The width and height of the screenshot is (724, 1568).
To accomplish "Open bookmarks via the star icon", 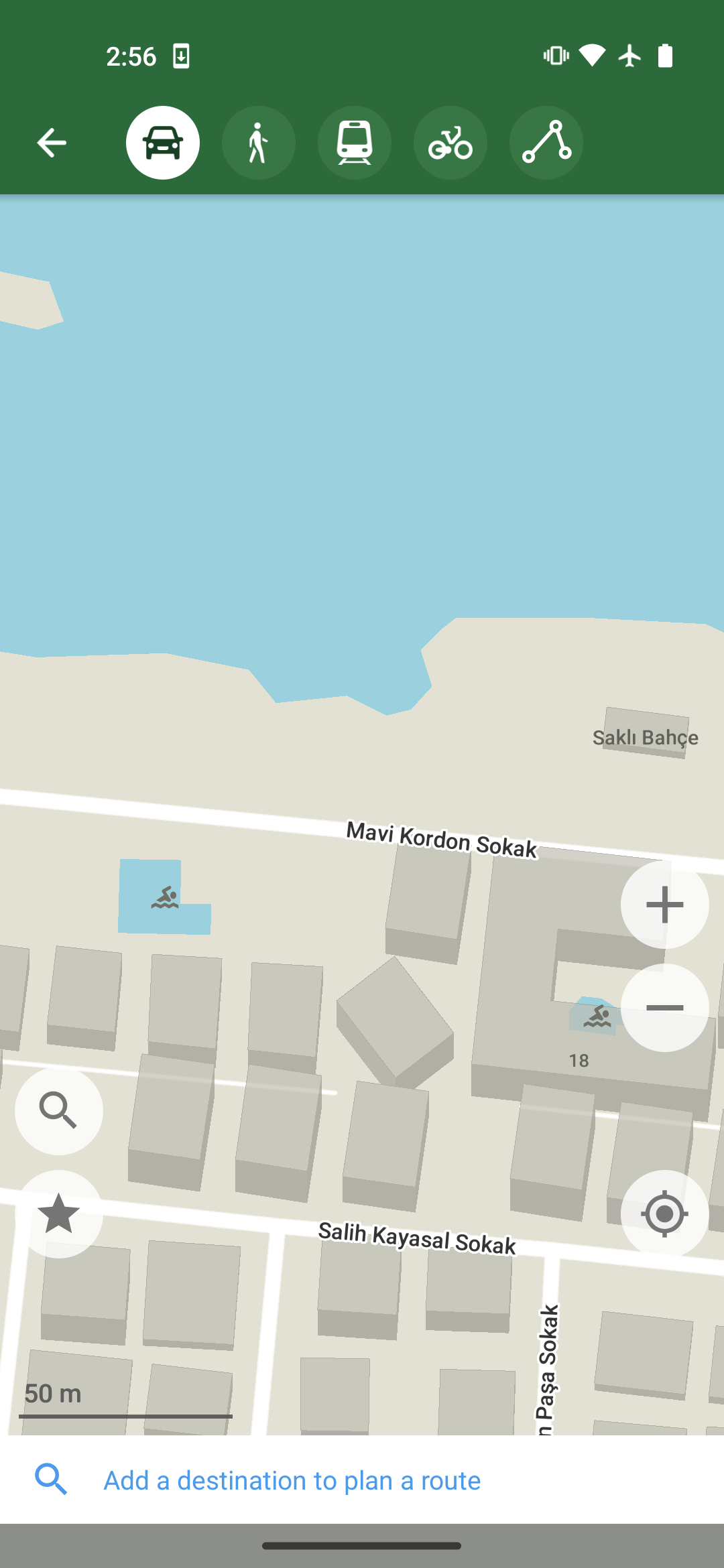I will click(60, 1214).
